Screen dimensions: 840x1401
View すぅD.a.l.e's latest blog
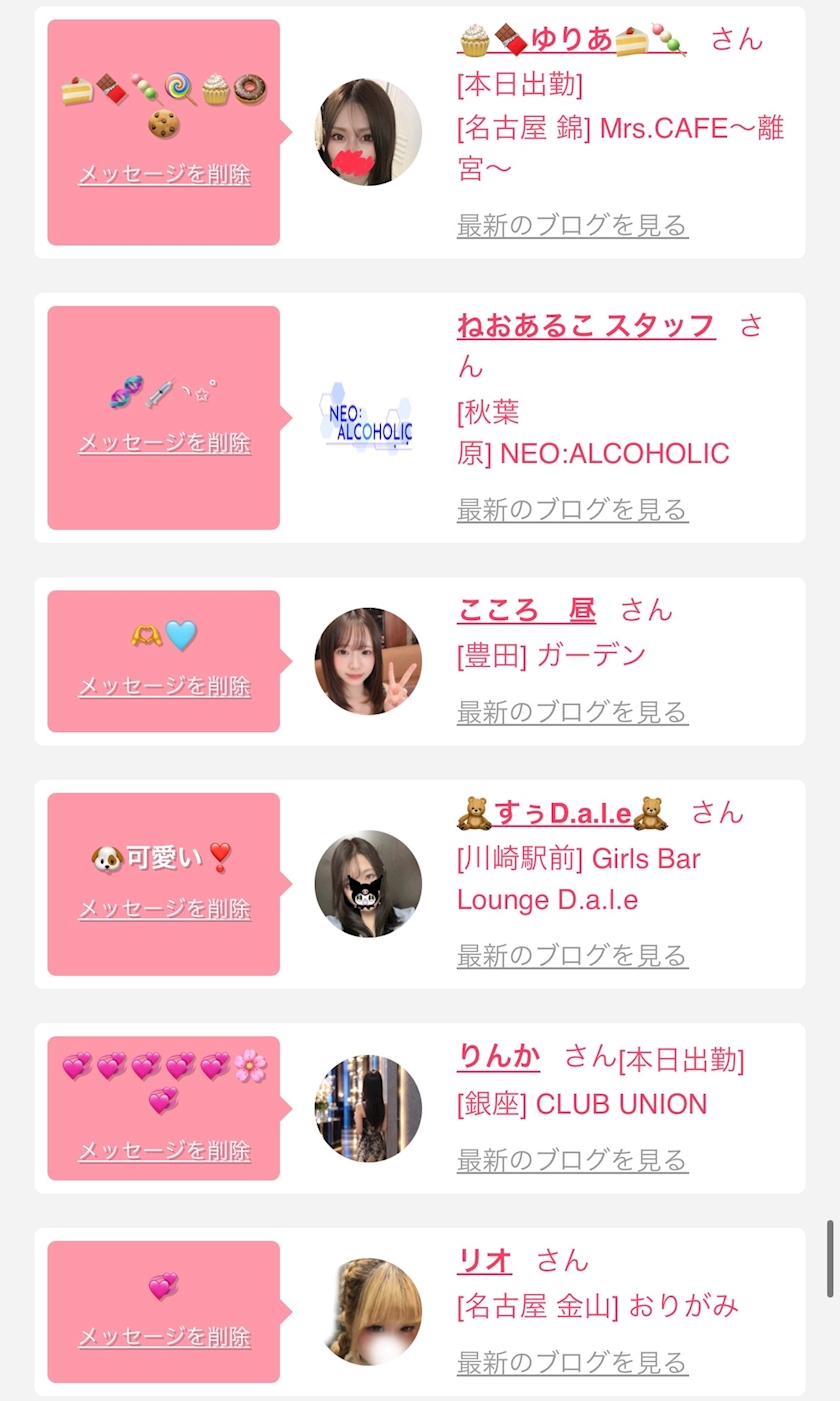pyautogui.click(x=572, y=955)
